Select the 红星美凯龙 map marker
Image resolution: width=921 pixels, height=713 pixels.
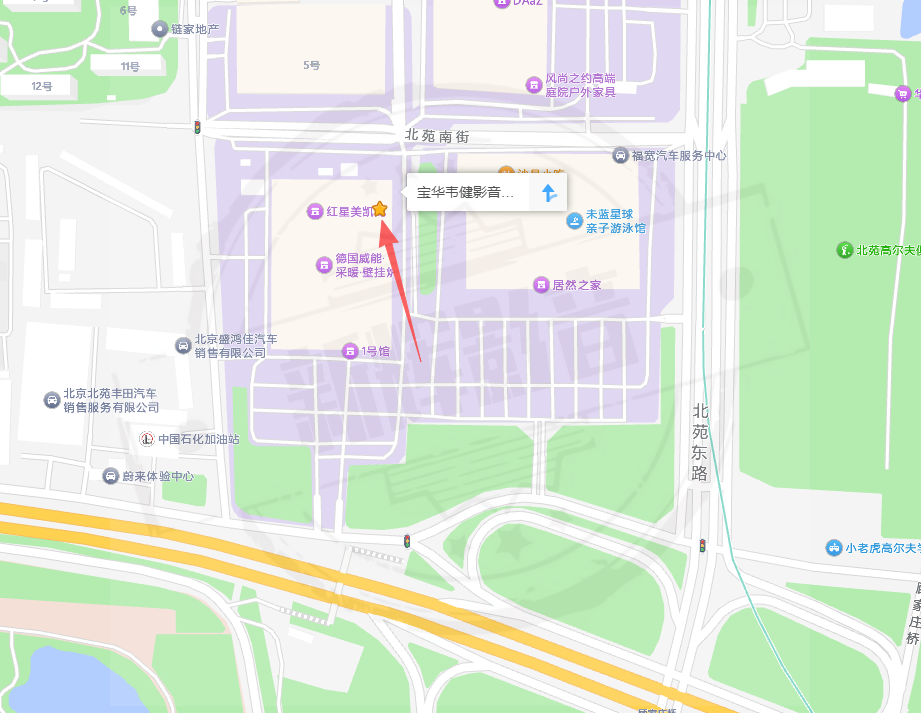(314, 211)
